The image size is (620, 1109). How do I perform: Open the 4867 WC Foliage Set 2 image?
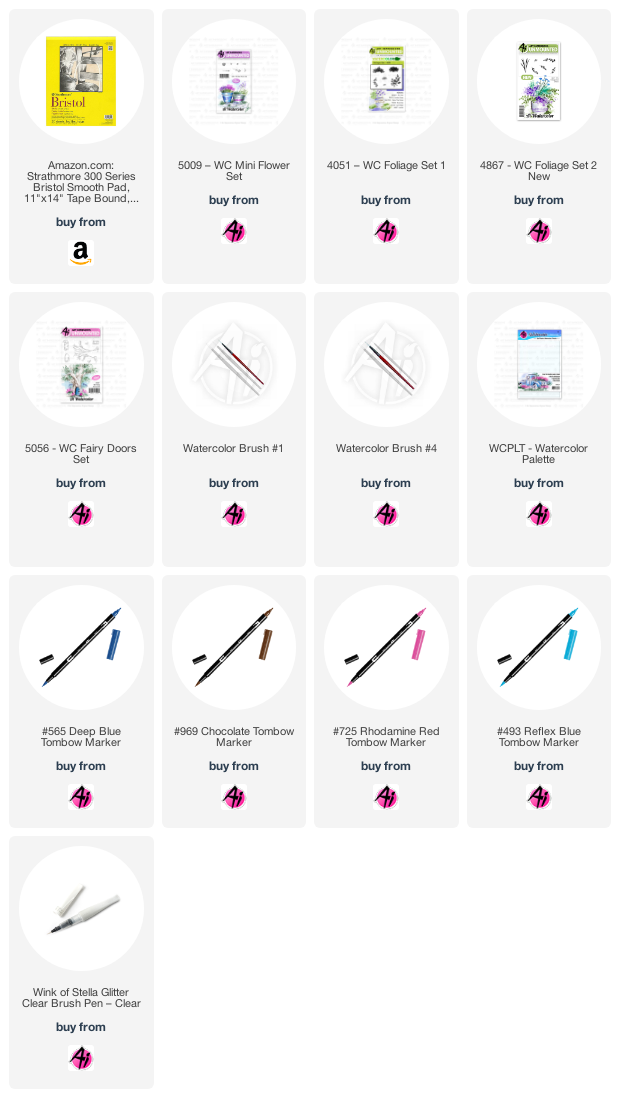[x=539, y=81]
